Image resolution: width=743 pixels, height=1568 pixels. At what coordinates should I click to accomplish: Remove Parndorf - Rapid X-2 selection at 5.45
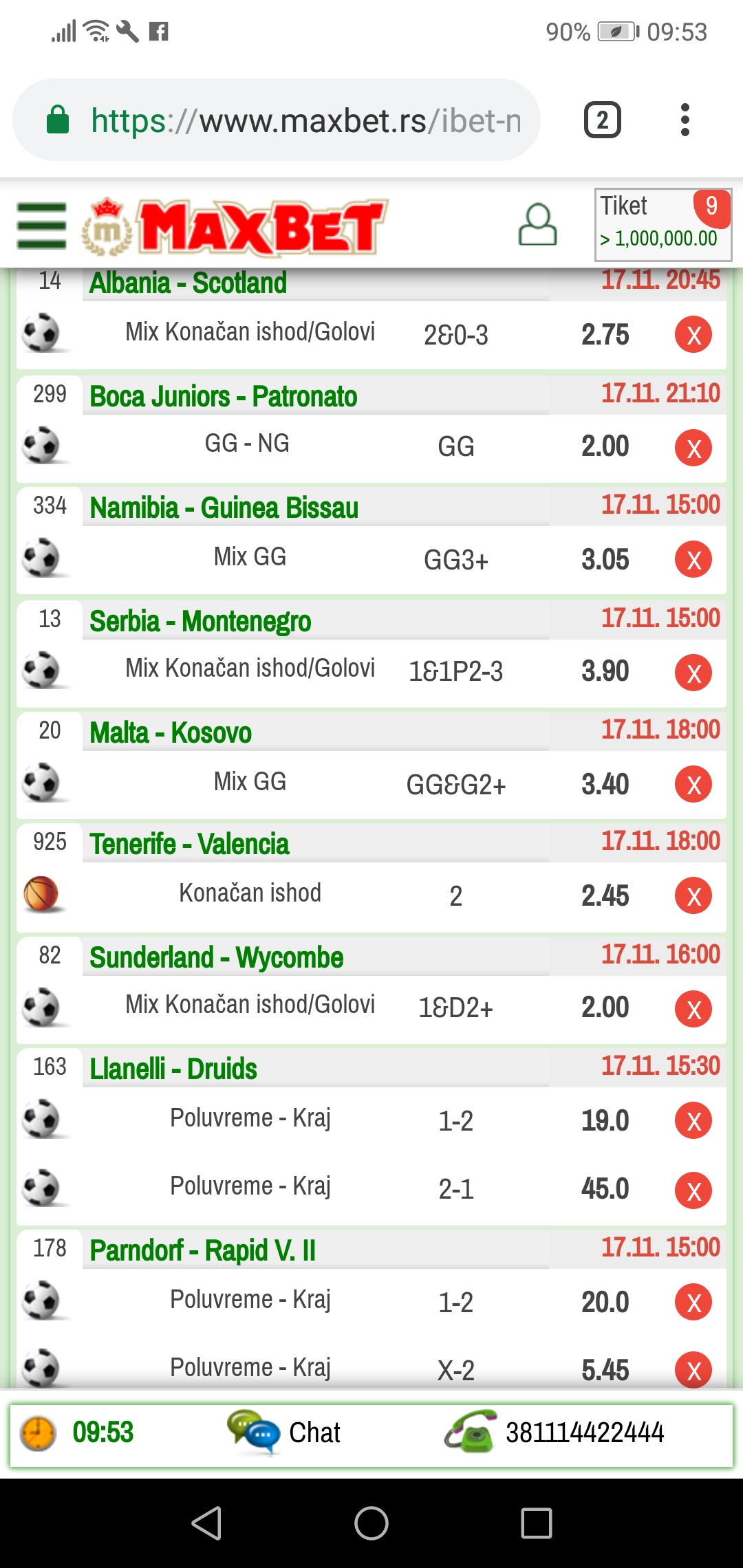(693, 1369)
